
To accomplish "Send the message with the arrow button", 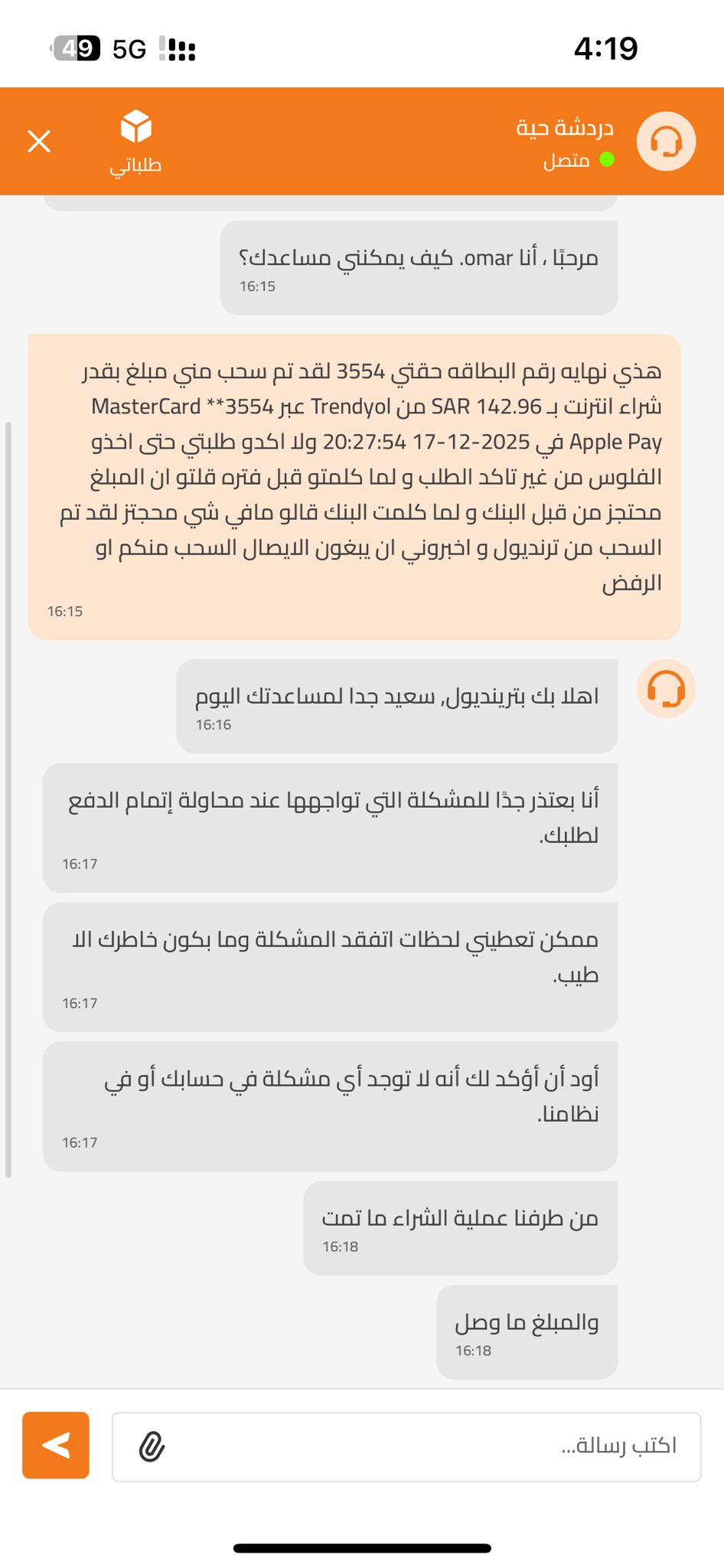I will click(x=56, y=1445).
